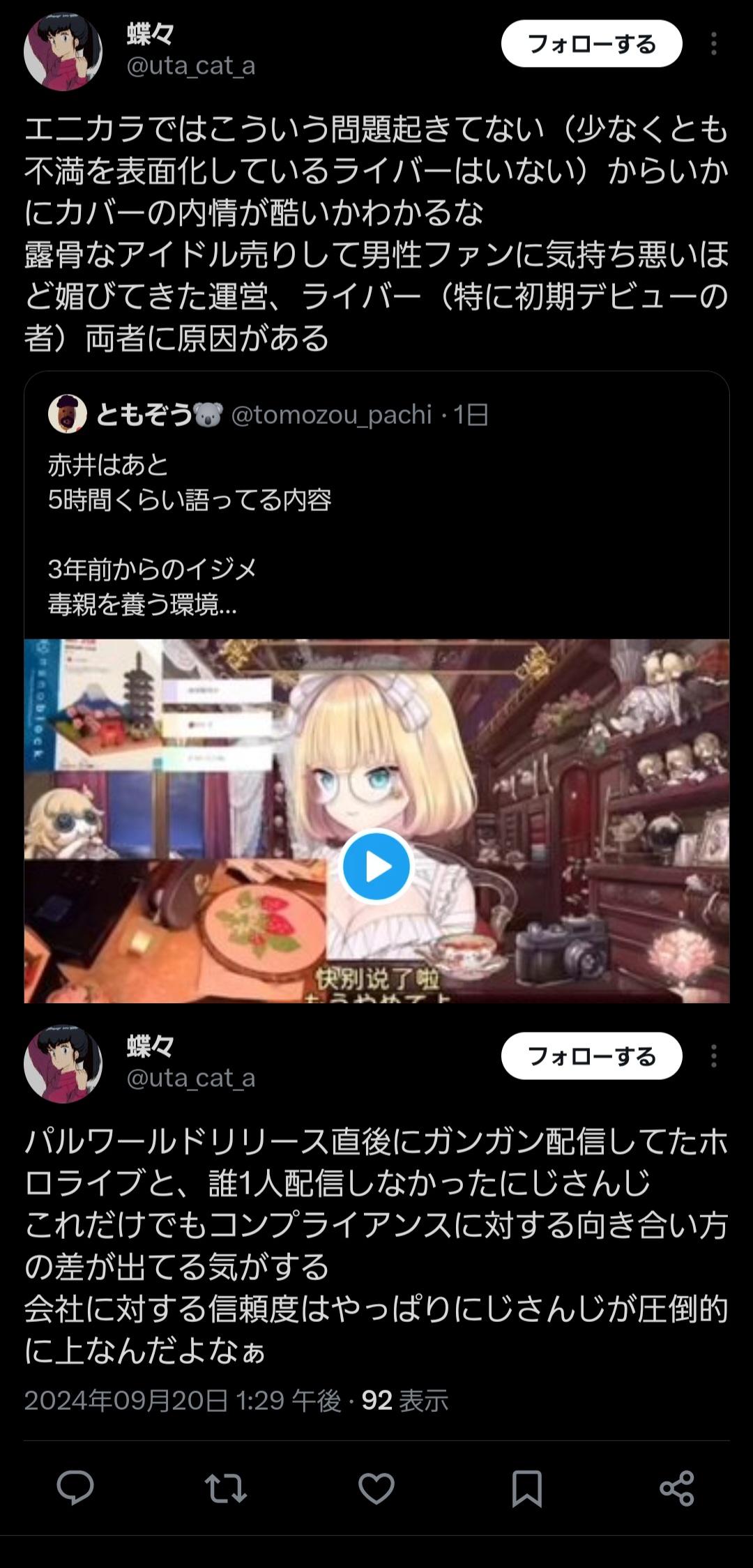
Task: Open the overflow menu on the エニカラ tweet
Action: point(713,44)
